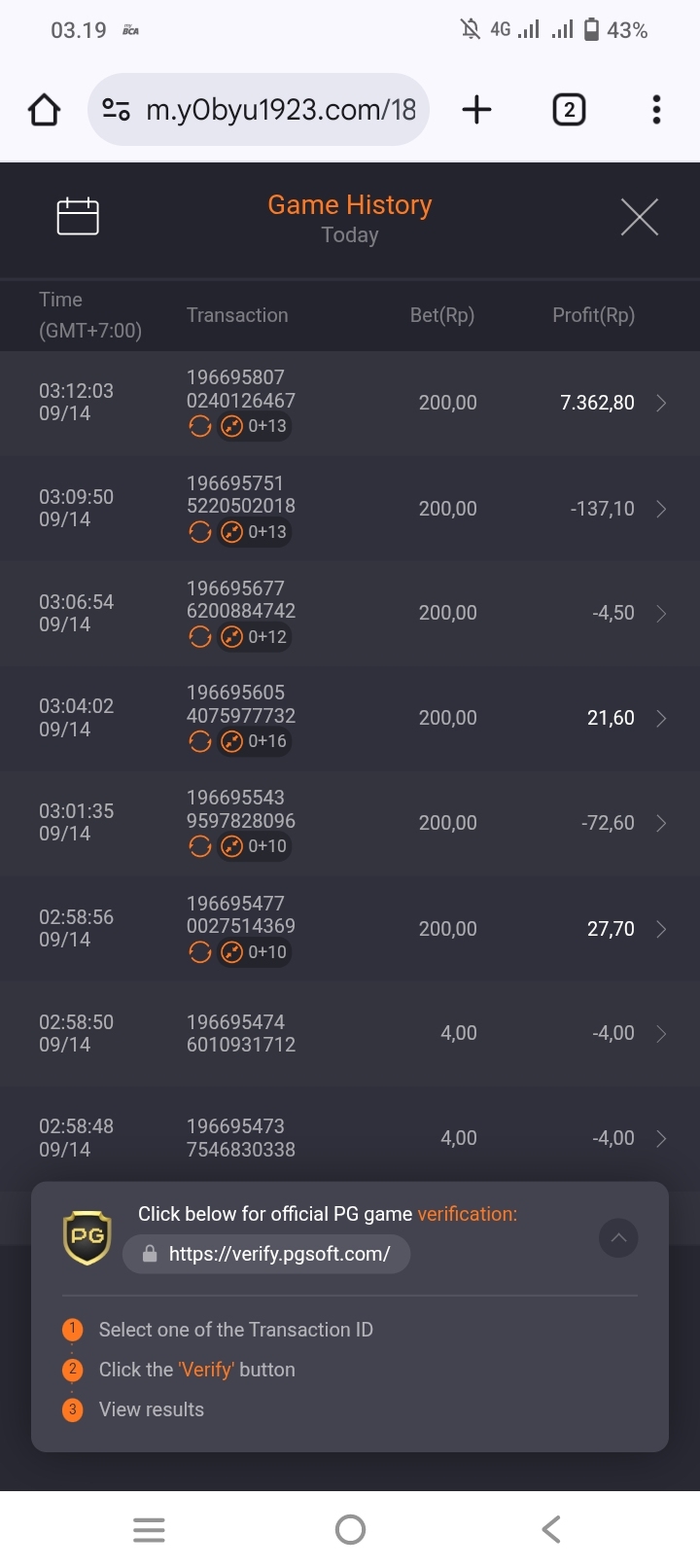View the 02:58:56 transaction details
The width and height of the screenshot is (700, 1568).
click(350, 928)
